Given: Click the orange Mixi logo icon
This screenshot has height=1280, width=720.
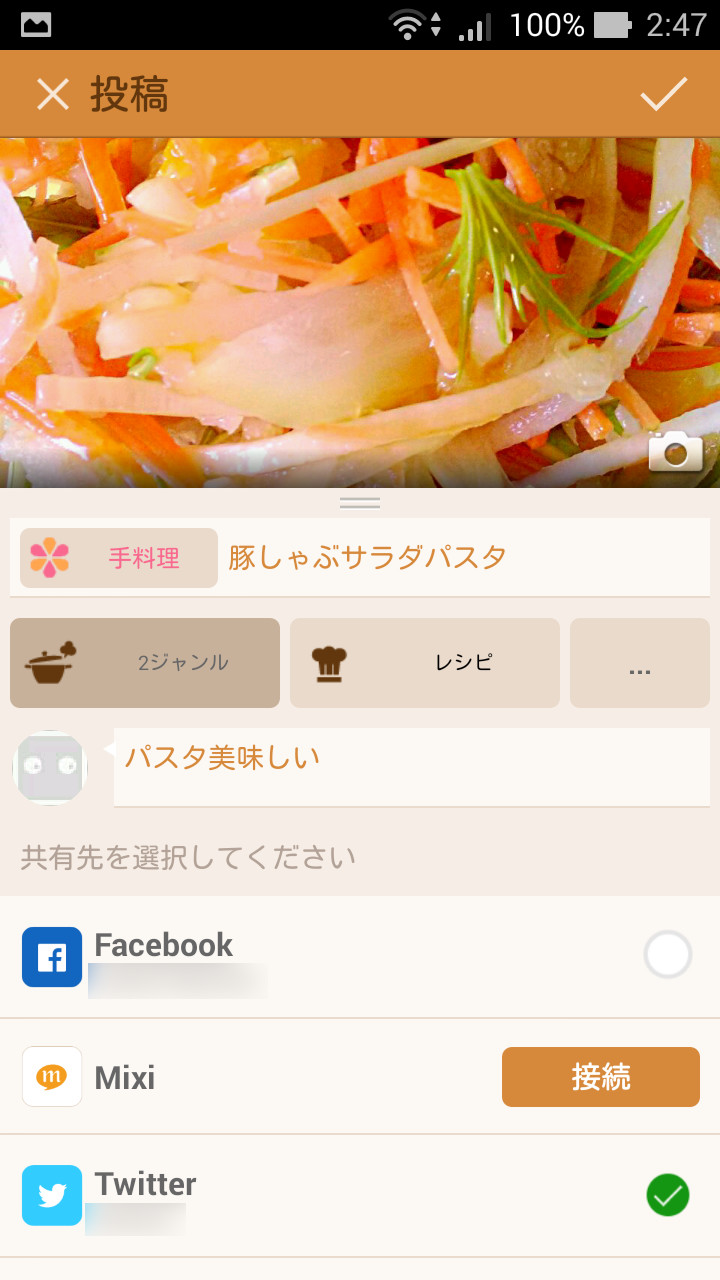Looking at the screenshot, I should click(51, 1077).
